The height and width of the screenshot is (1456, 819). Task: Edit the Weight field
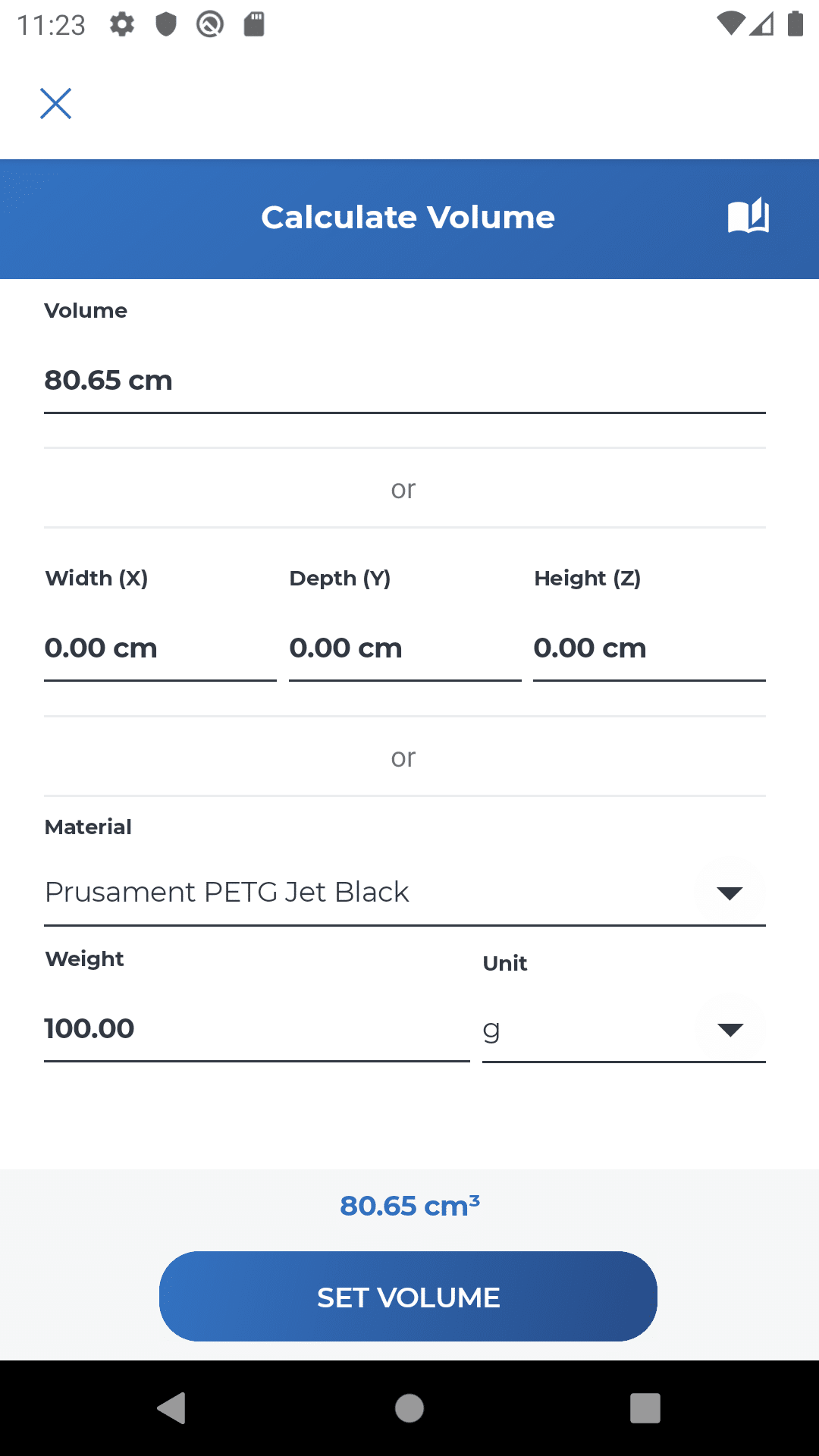(x=257, y=1029)
